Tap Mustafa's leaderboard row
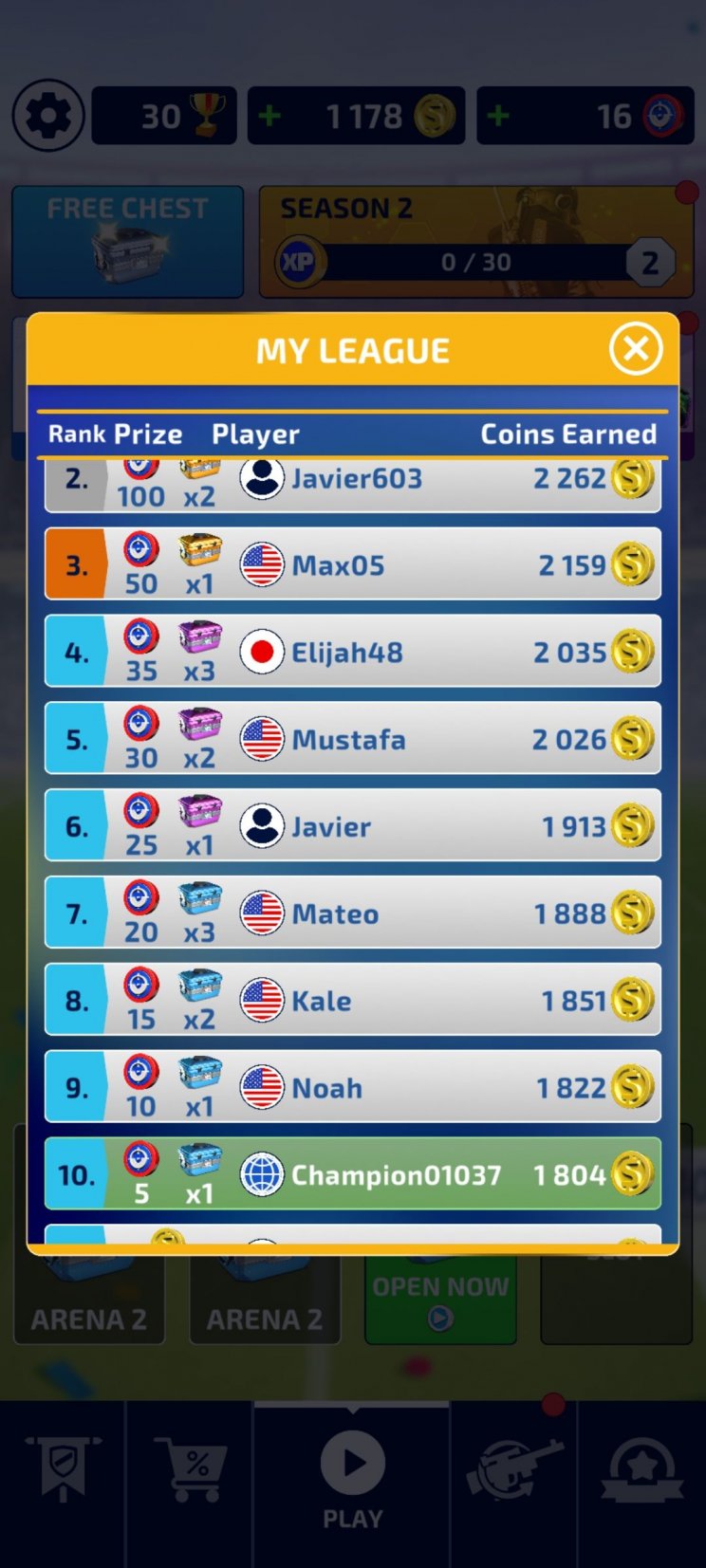 click(353, 740)
